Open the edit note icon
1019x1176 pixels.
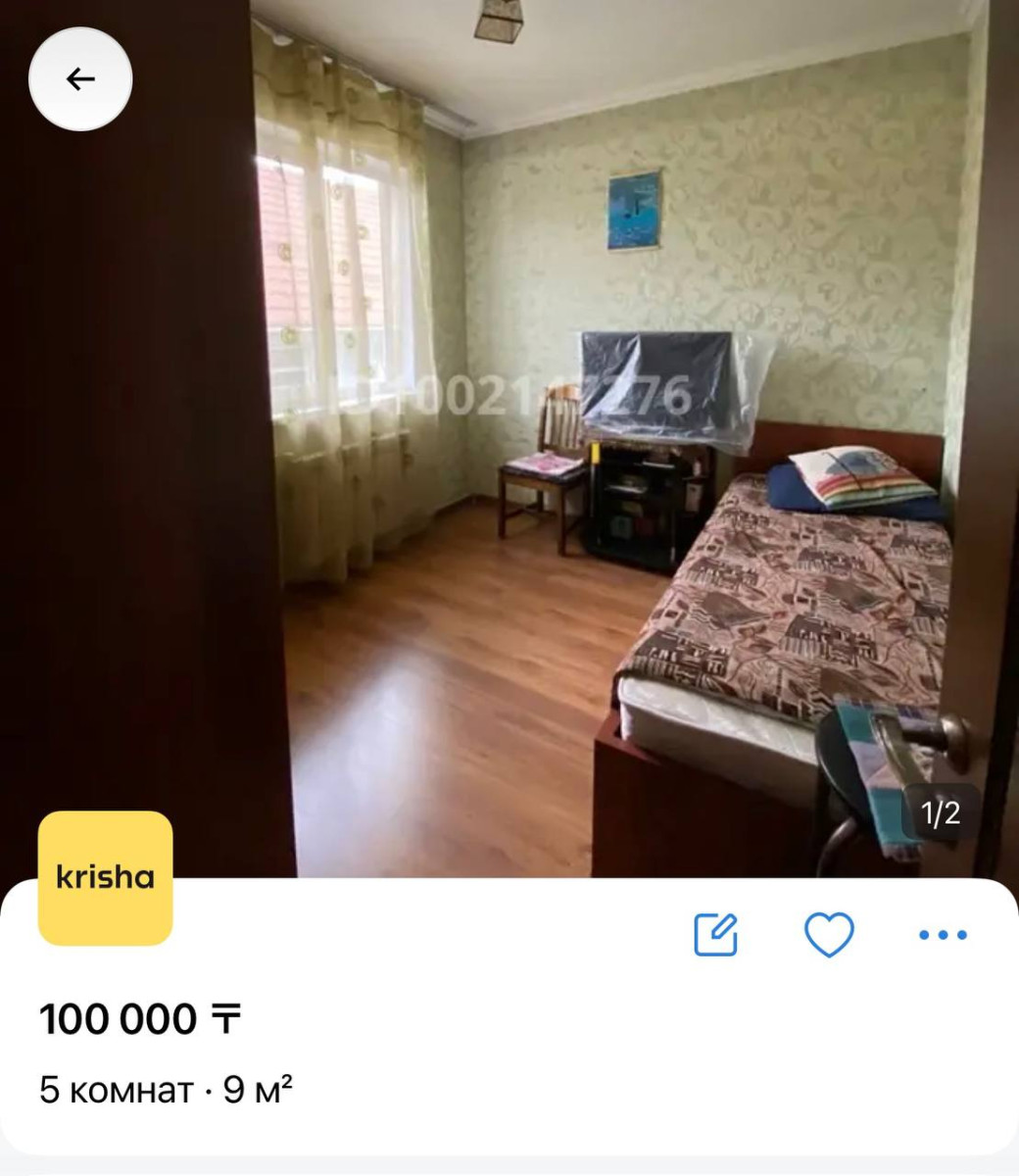pyautogui.click(x=715, y=934)
